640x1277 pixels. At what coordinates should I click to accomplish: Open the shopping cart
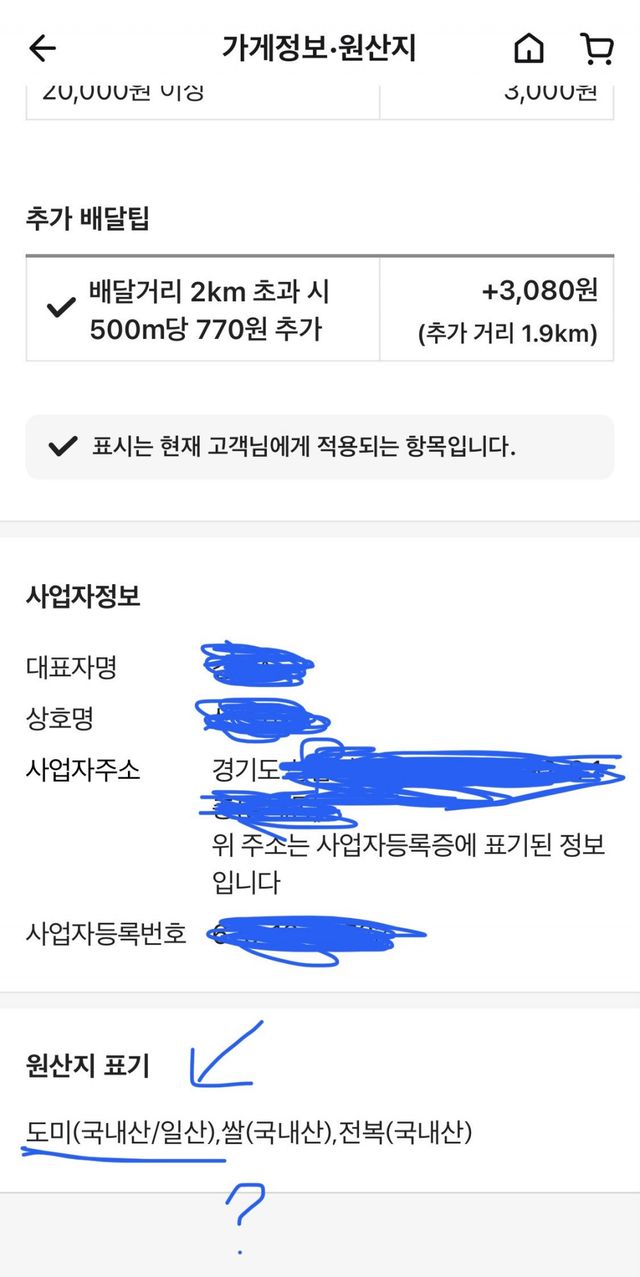point(596,48)
